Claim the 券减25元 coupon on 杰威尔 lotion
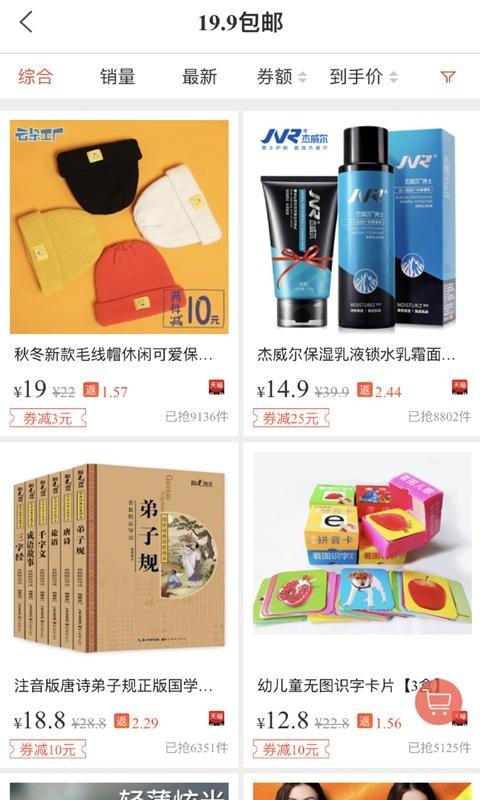480x800 pixels. coord(291,418)
